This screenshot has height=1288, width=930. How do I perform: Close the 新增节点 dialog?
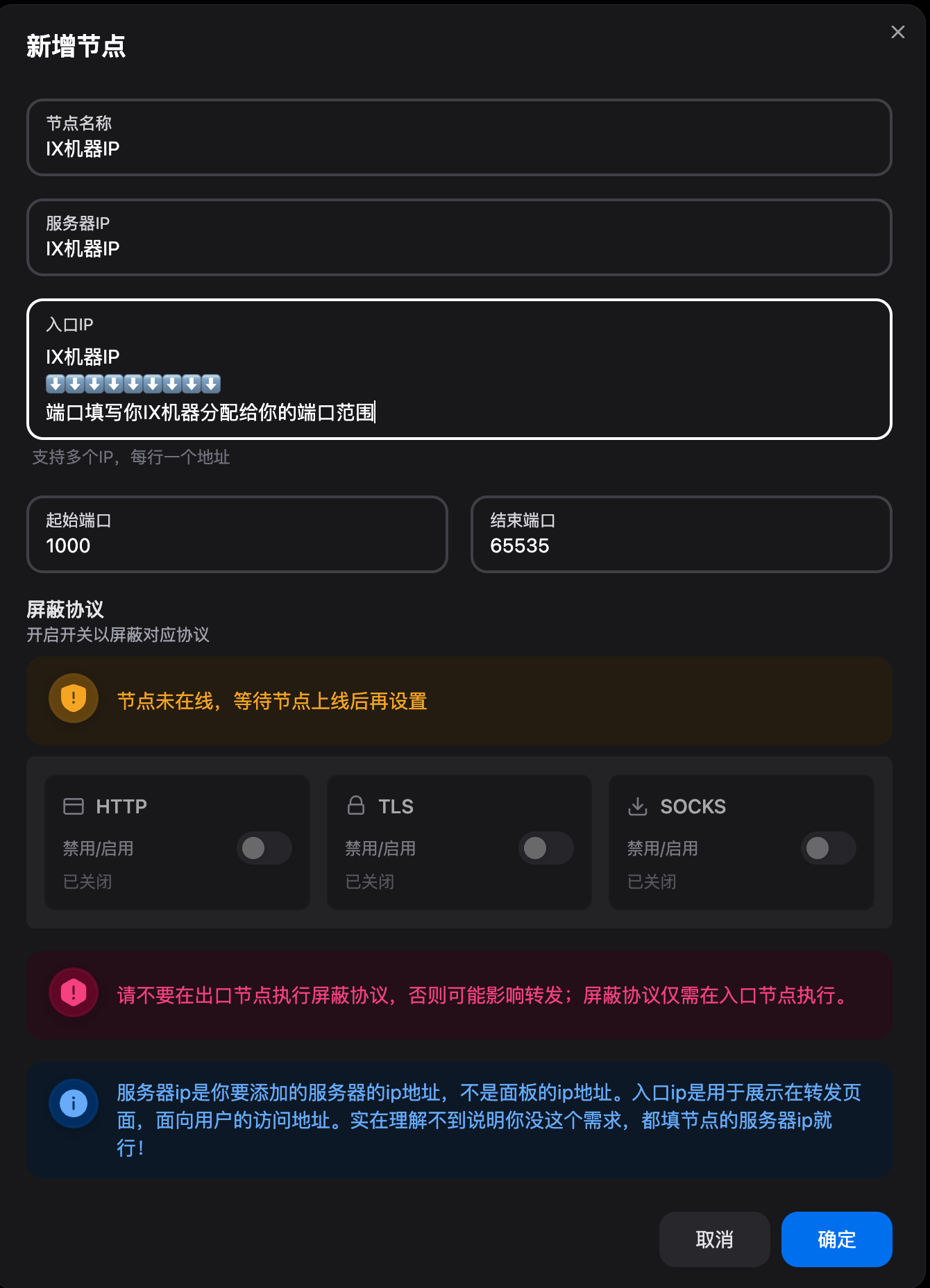coord(897,32)
